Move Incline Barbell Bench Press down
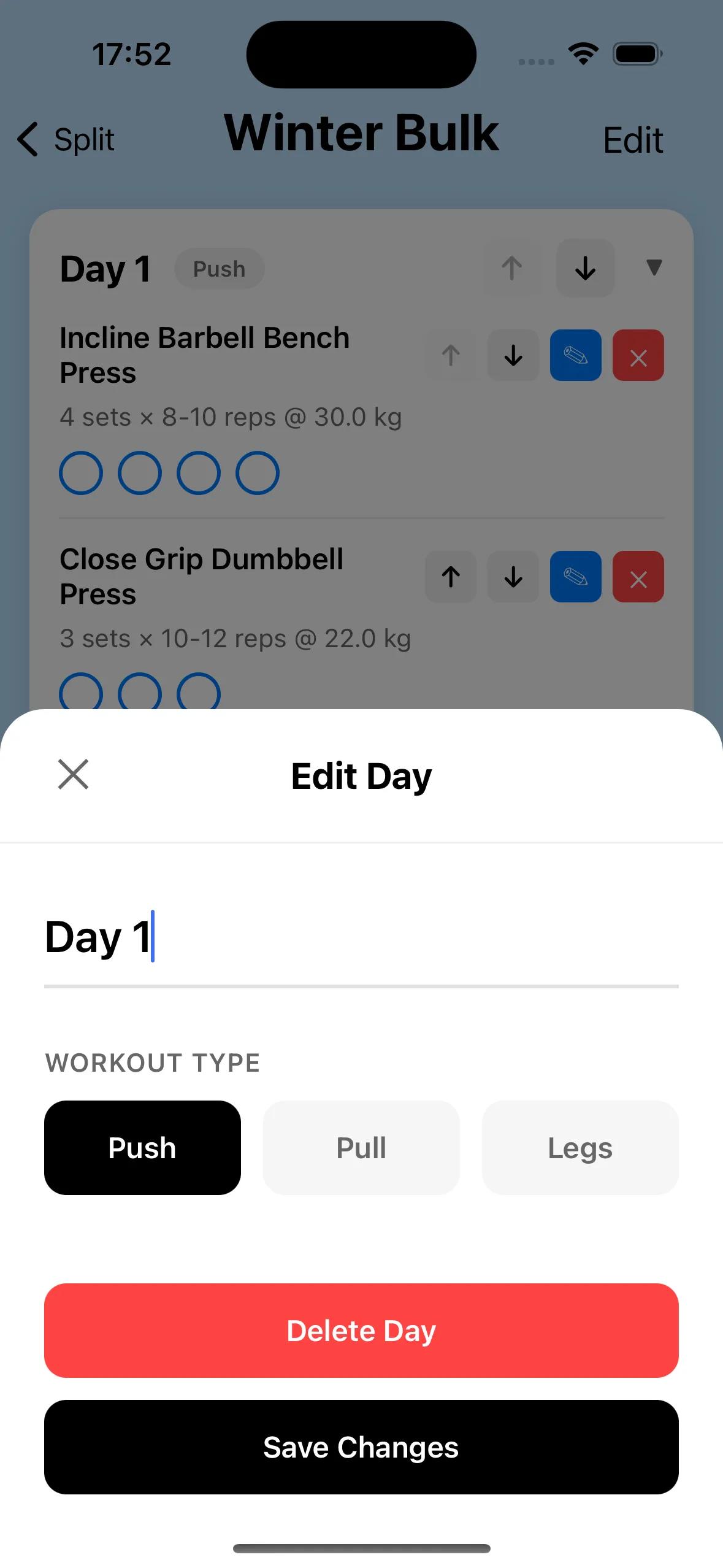This screenshot has width=723, height=1568. (513, 356)
